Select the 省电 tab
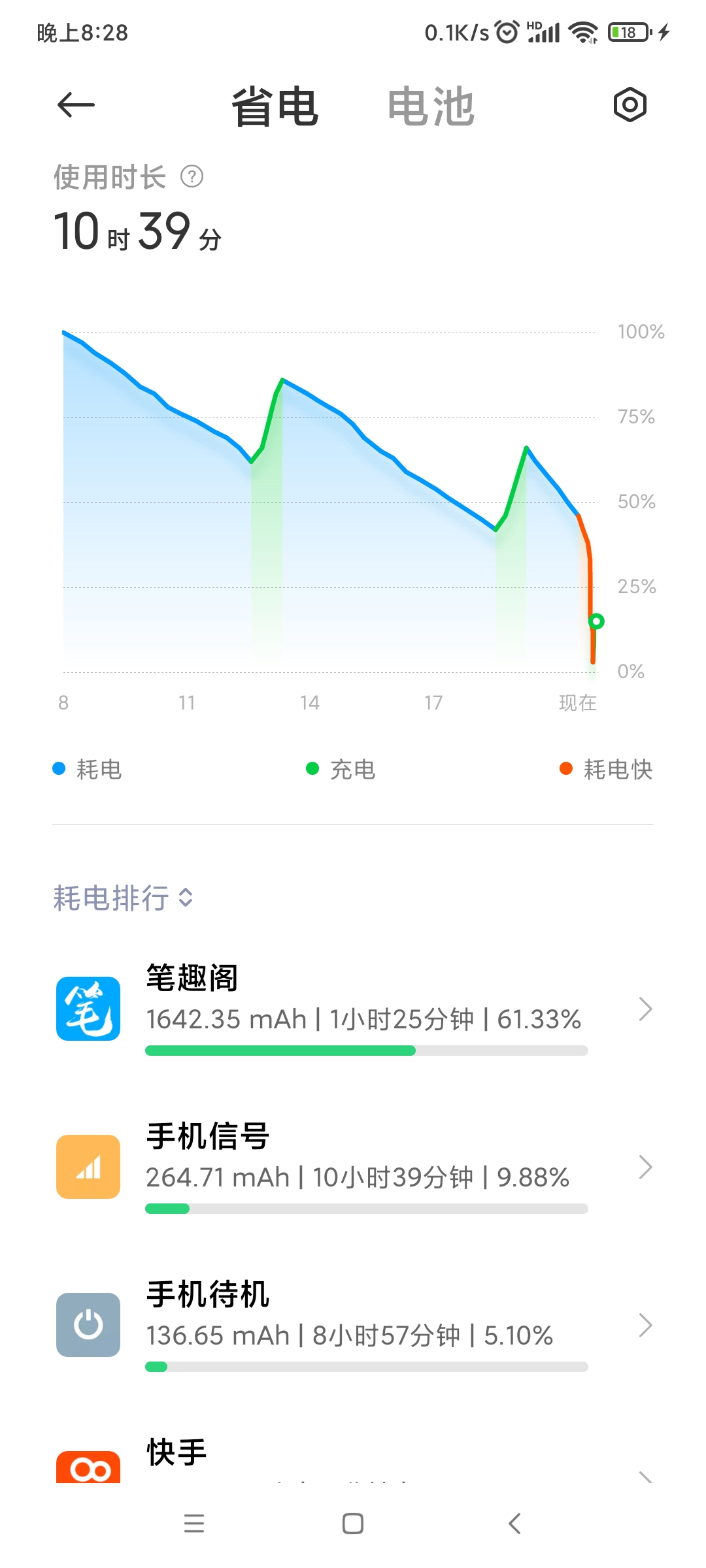The height and width of the screenshot is (1568, 706). click(x=275, y=106)
